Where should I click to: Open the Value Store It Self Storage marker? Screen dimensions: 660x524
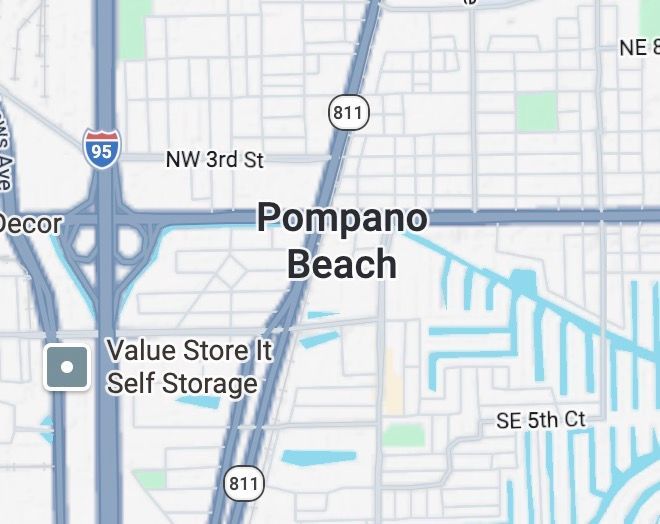click(68, 366)
